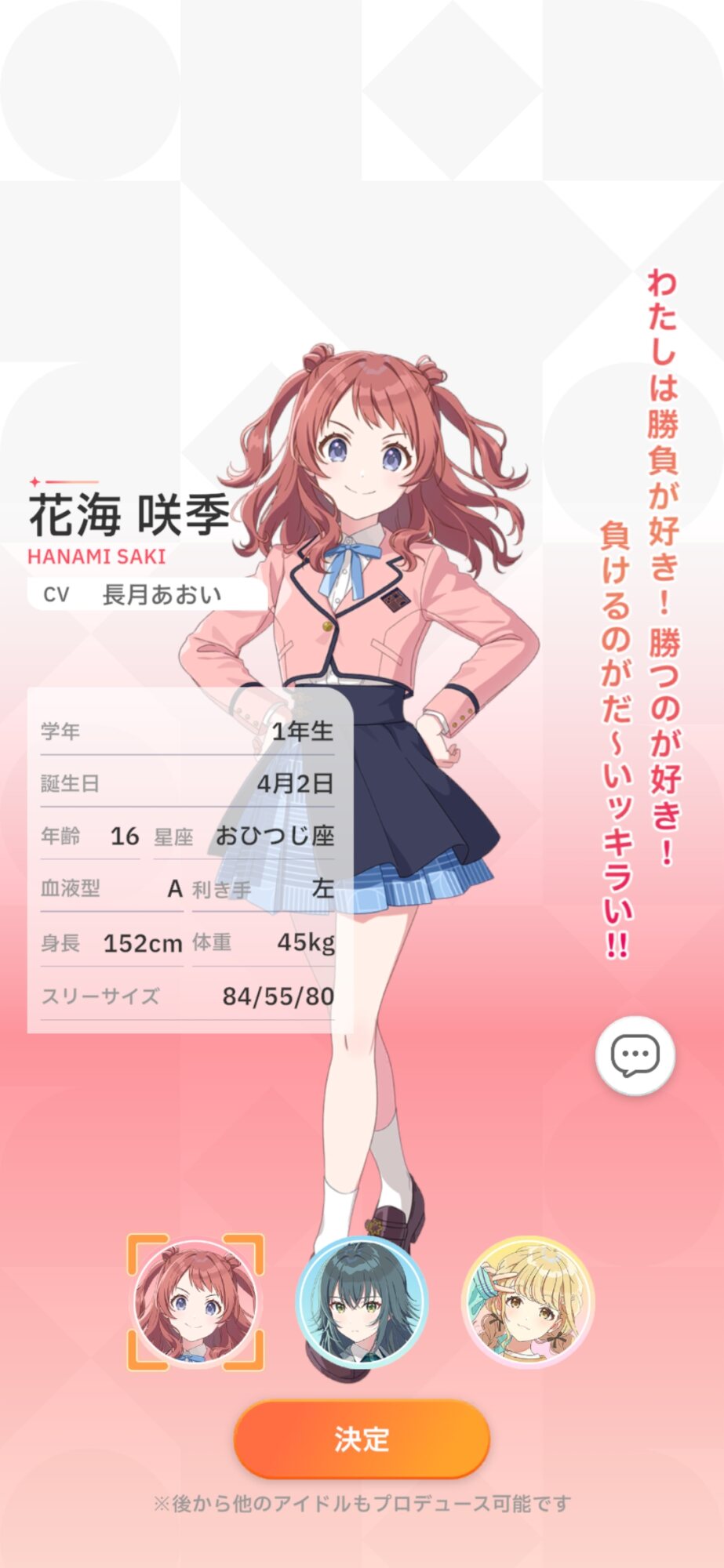This screenshot has width=724, height=1568.
Task: Pick the blonde idol portrait
Action: click(x=528, y=1302)
